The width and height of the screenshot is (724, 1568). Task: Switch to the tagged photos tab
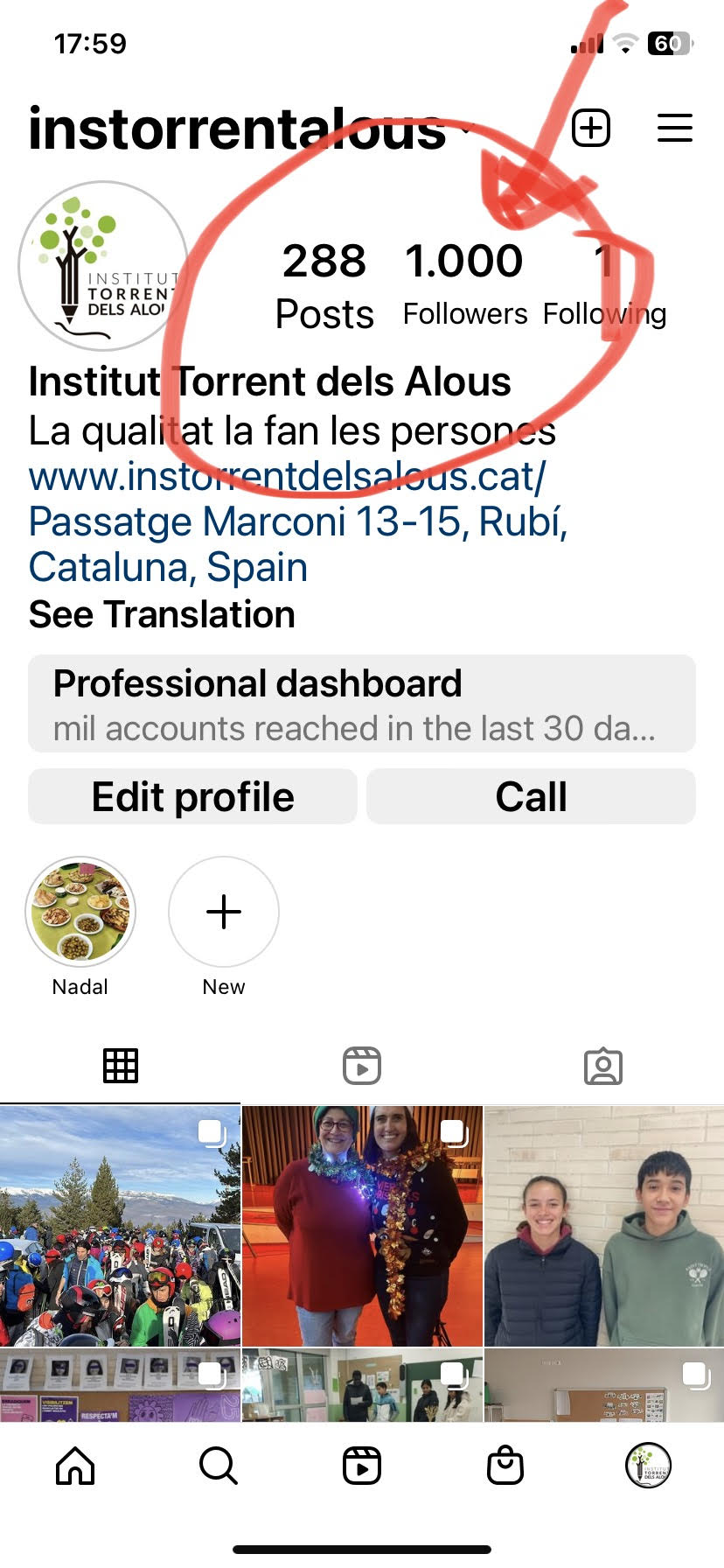pos(602,1066)
